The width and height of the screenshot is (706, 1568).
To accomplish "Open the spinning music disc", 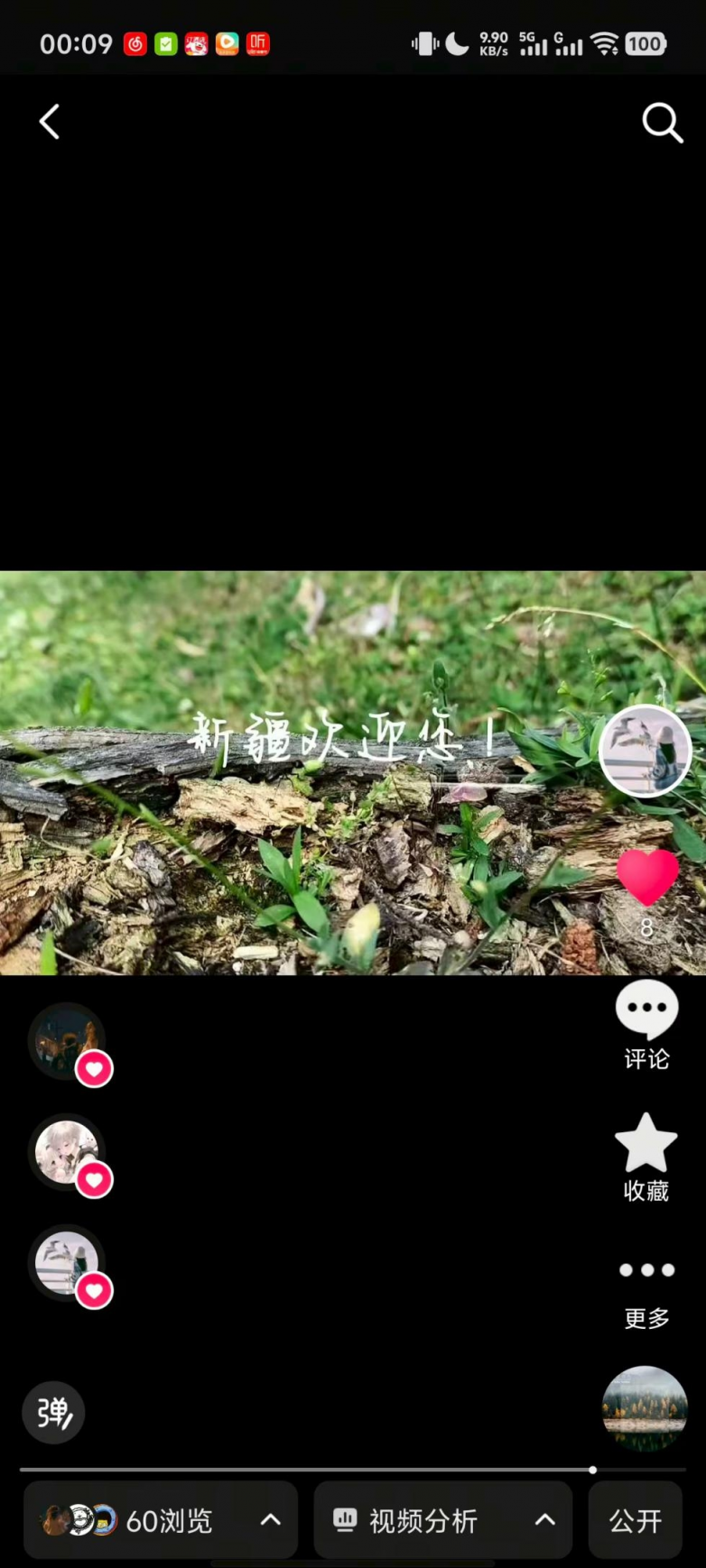I will tap(645, 1408).
